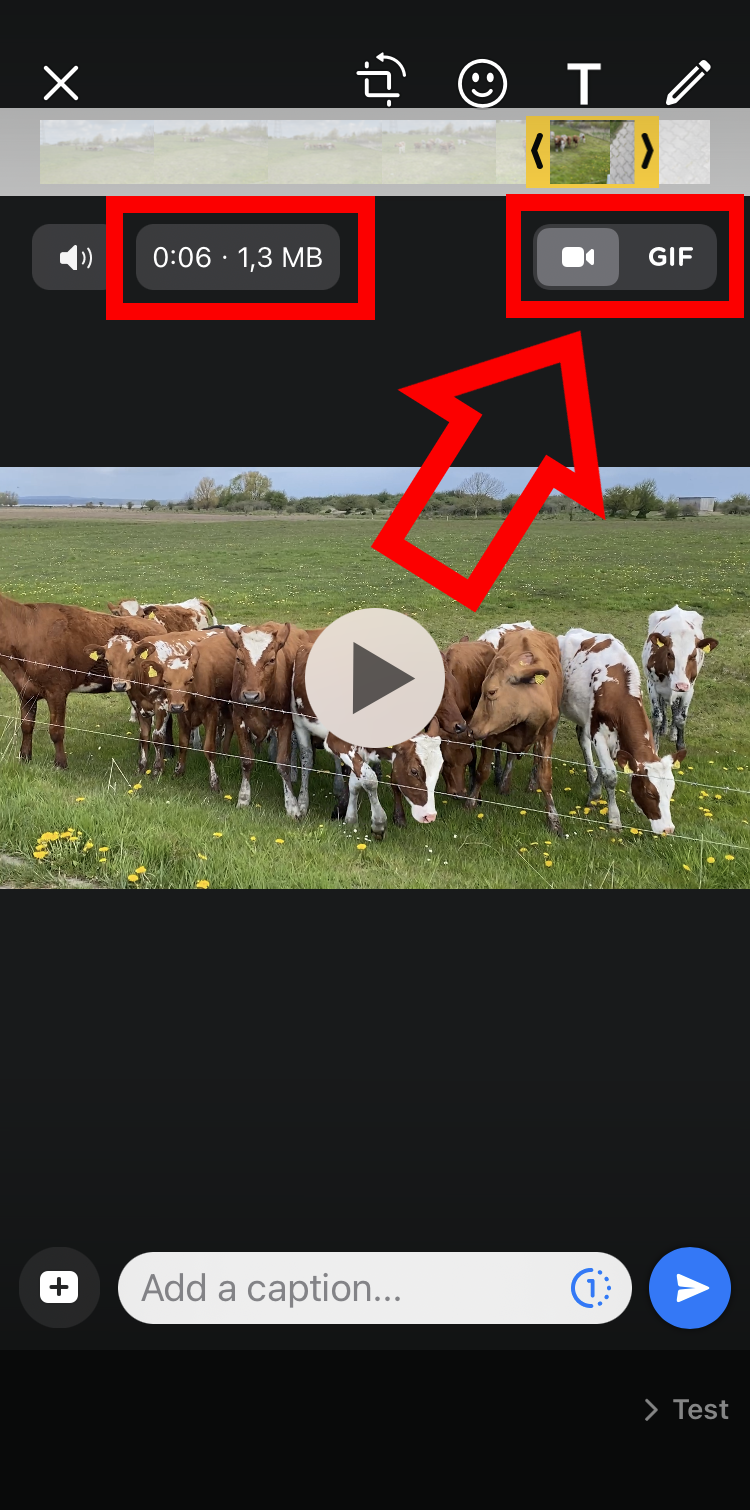Image resolution: width=750 pixels, height=1510 pixels.
Task: Add an emoji sticker to video
Action: click(x=483, y=83)
